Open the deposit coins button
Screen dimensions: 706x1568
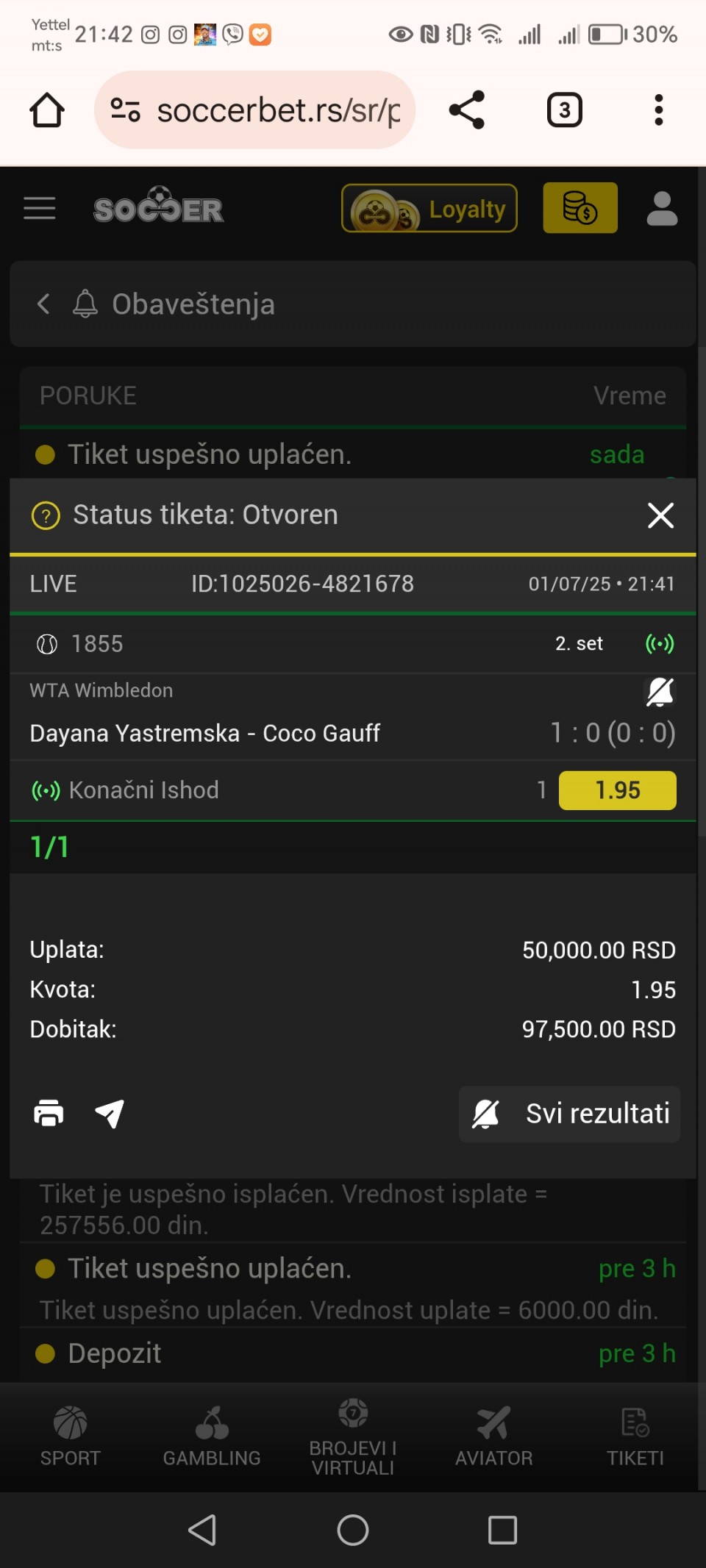pos(580,208)
